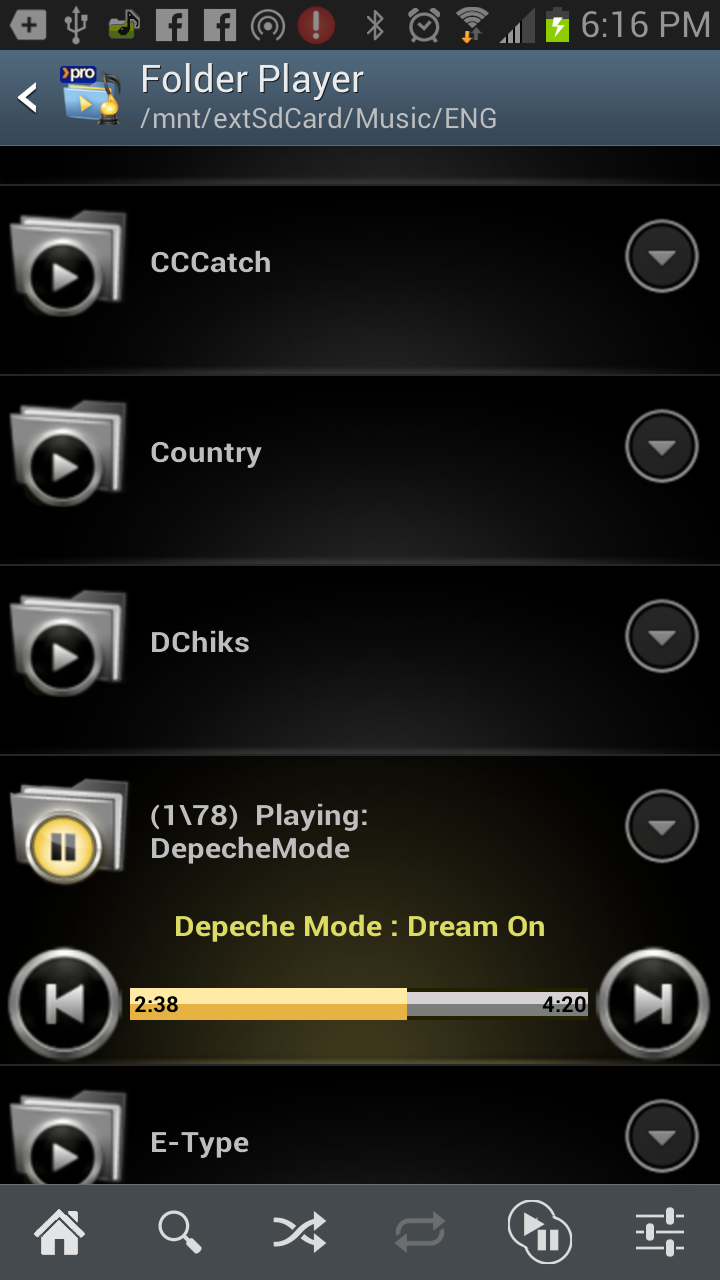This screenshot has width=720, height=1280.
Task: Go back using the top-left chevron
Action: pyautogui.click(x=27, y=97)
